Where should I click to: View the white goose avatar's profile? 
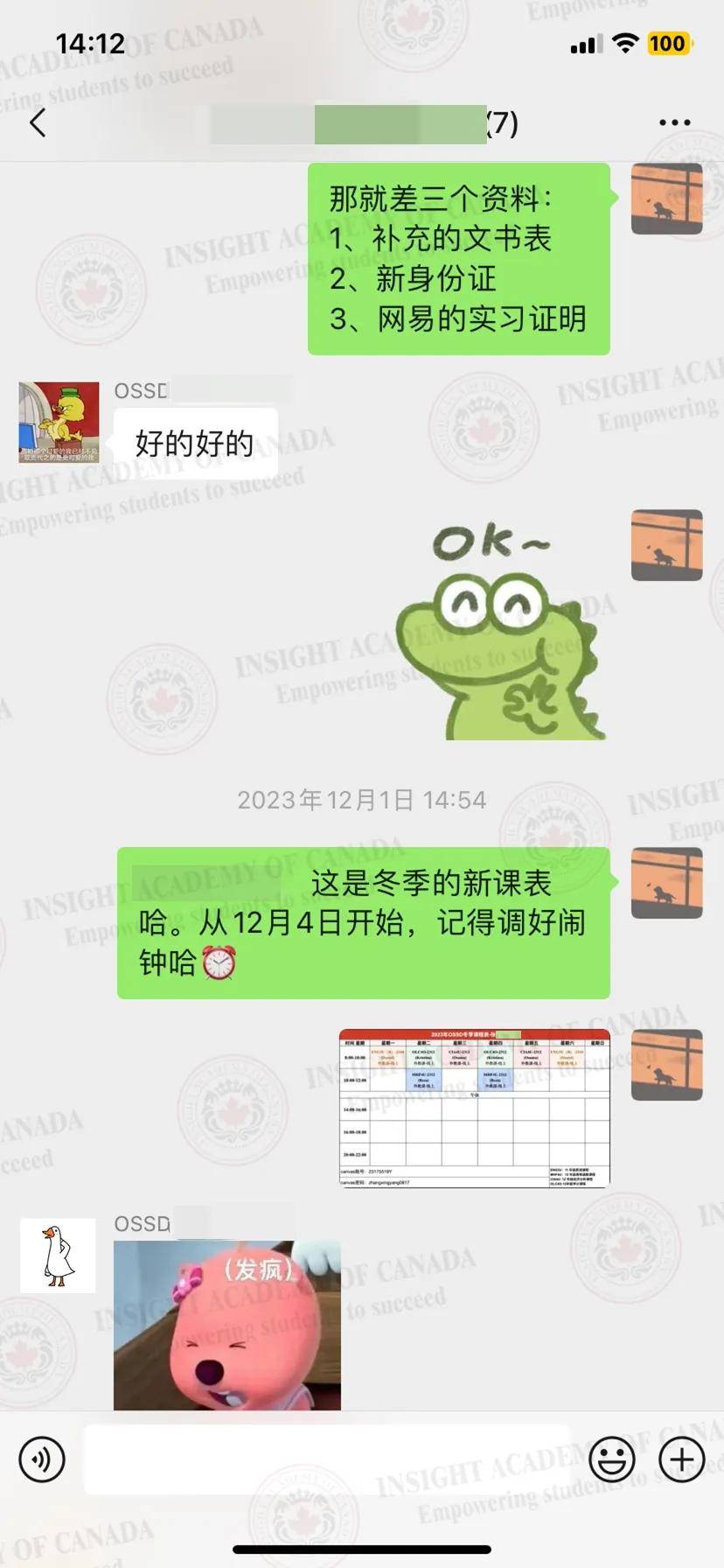point(58,1256)
